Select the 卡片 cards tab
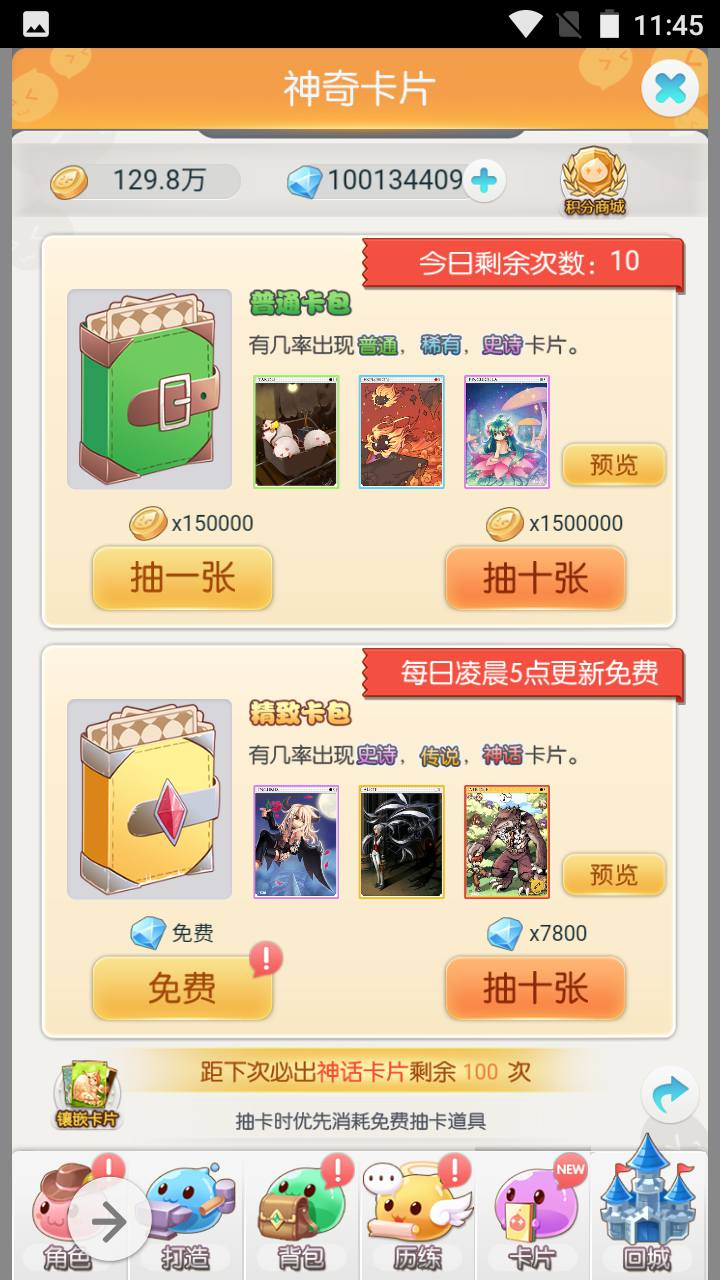Image resolution: width=720 pixels, height=1280 pixels. pos(533,1214)
